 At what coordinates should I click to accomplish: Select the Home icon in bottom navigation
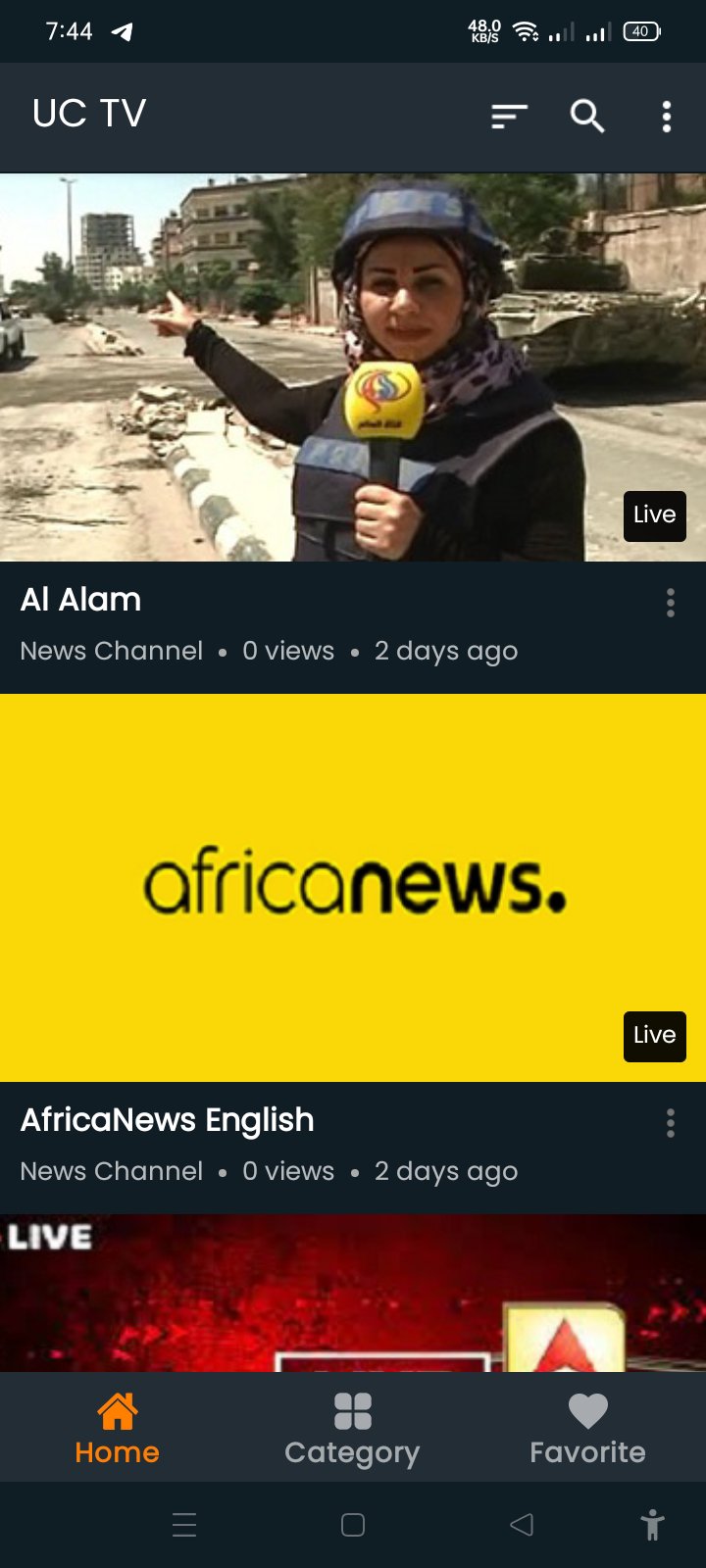117,1426
